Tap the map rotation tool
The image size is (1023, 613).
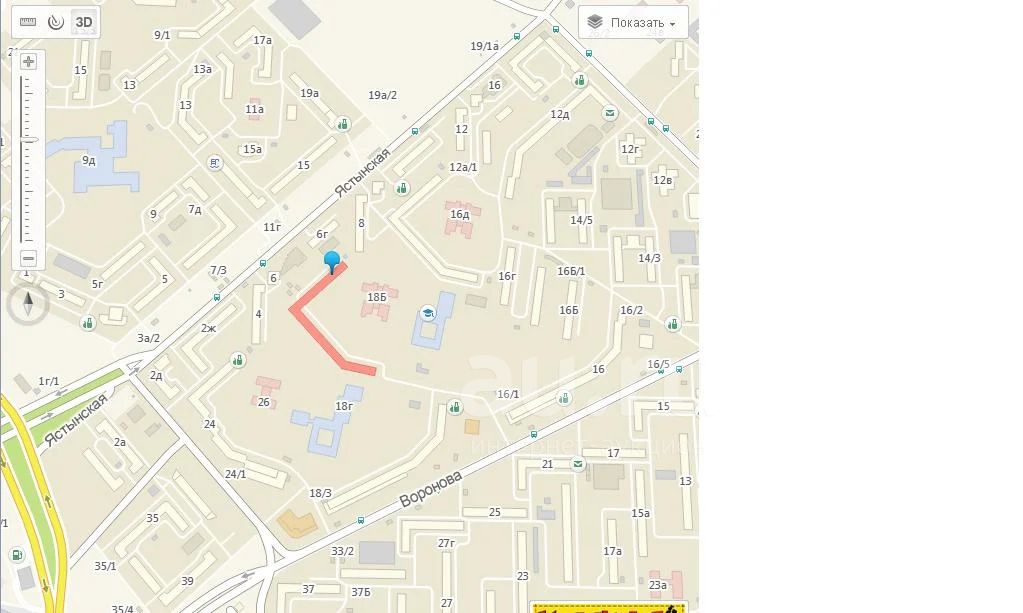[x=55, y=22]
